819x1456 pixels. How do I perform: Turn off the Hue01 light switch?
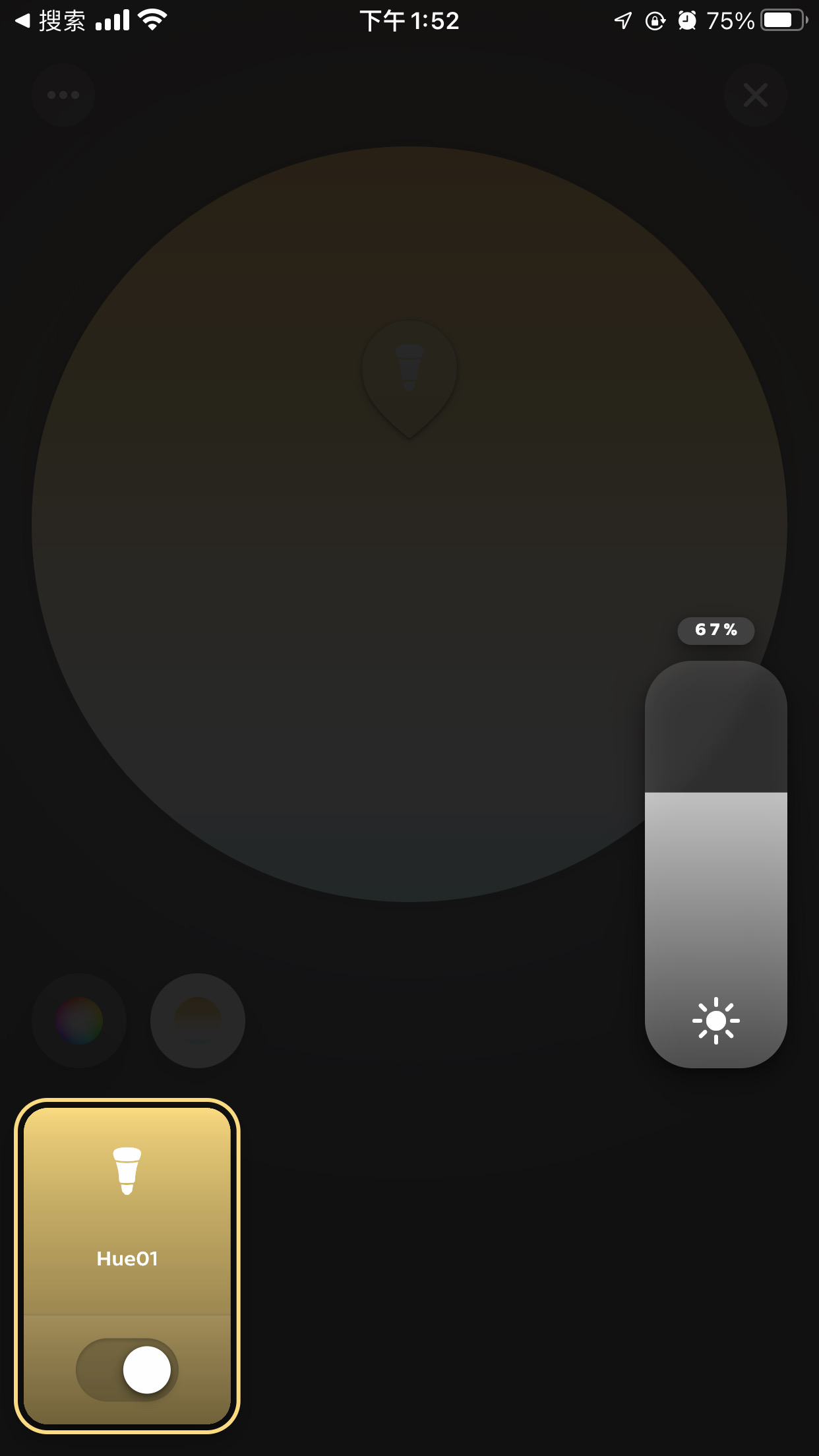pyautogui.click(x=127, y=1370)
